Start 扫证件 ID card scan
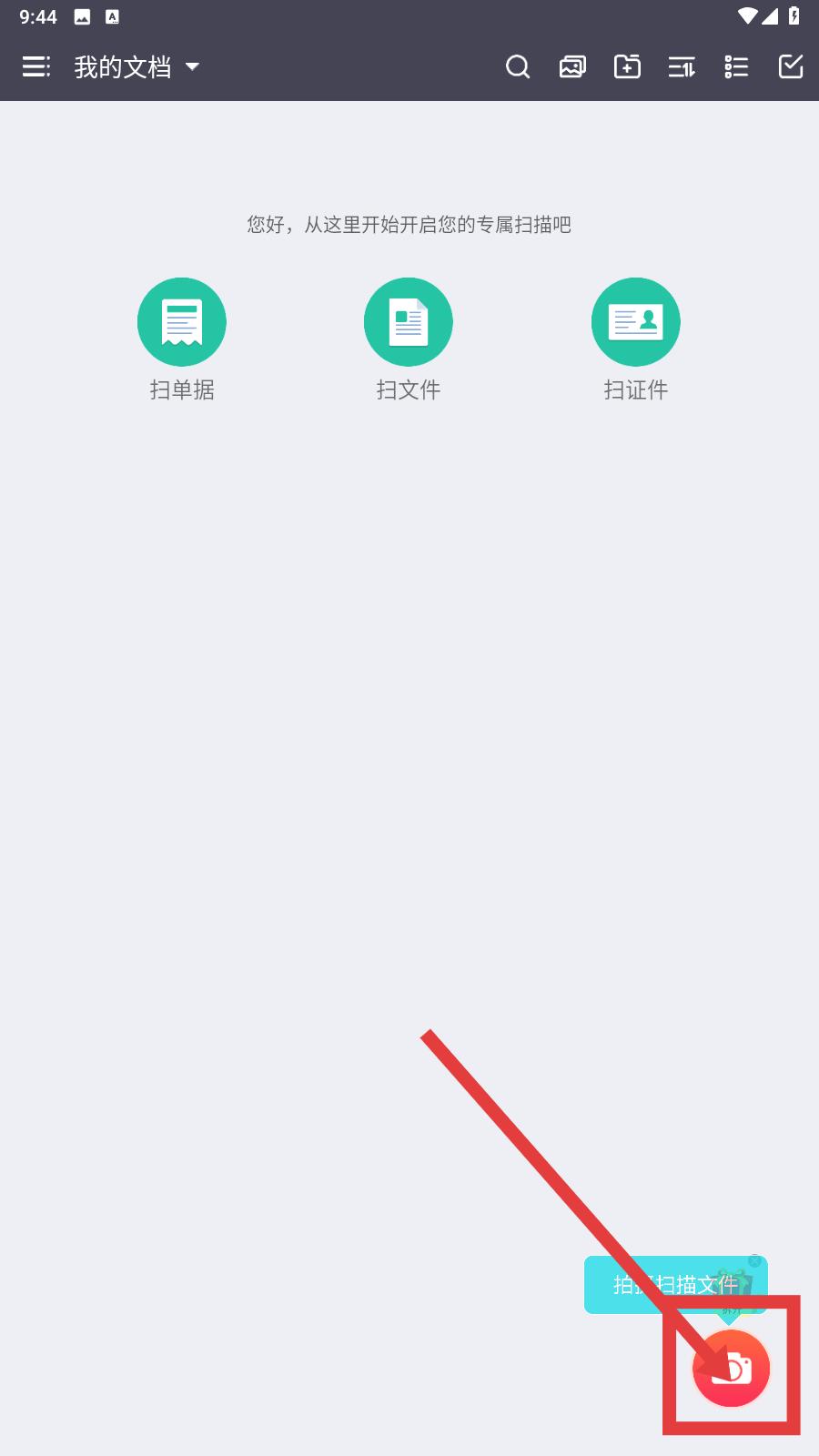819x1456 pixels. 636,339
